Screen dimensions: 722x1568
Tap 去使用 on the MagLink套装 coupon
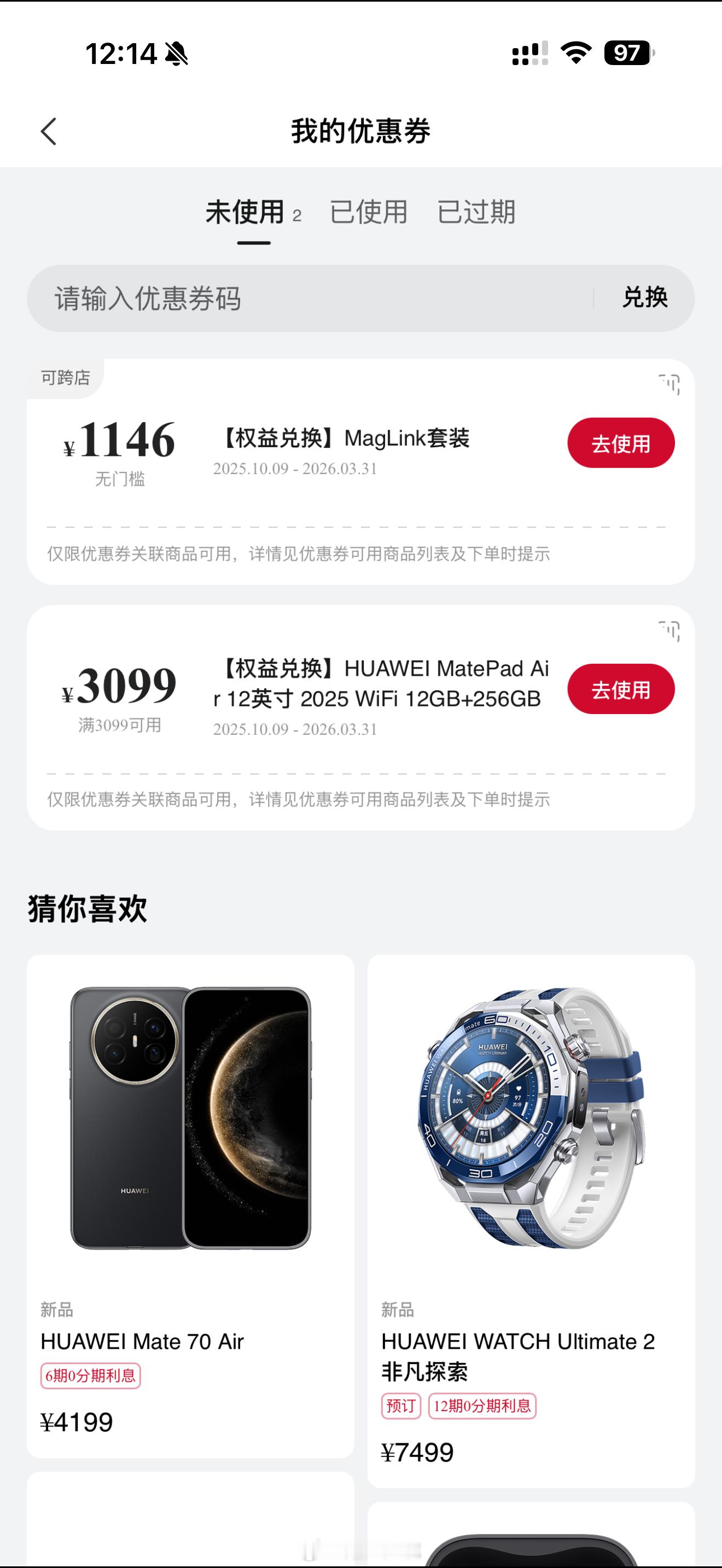[x=621, y=444]
